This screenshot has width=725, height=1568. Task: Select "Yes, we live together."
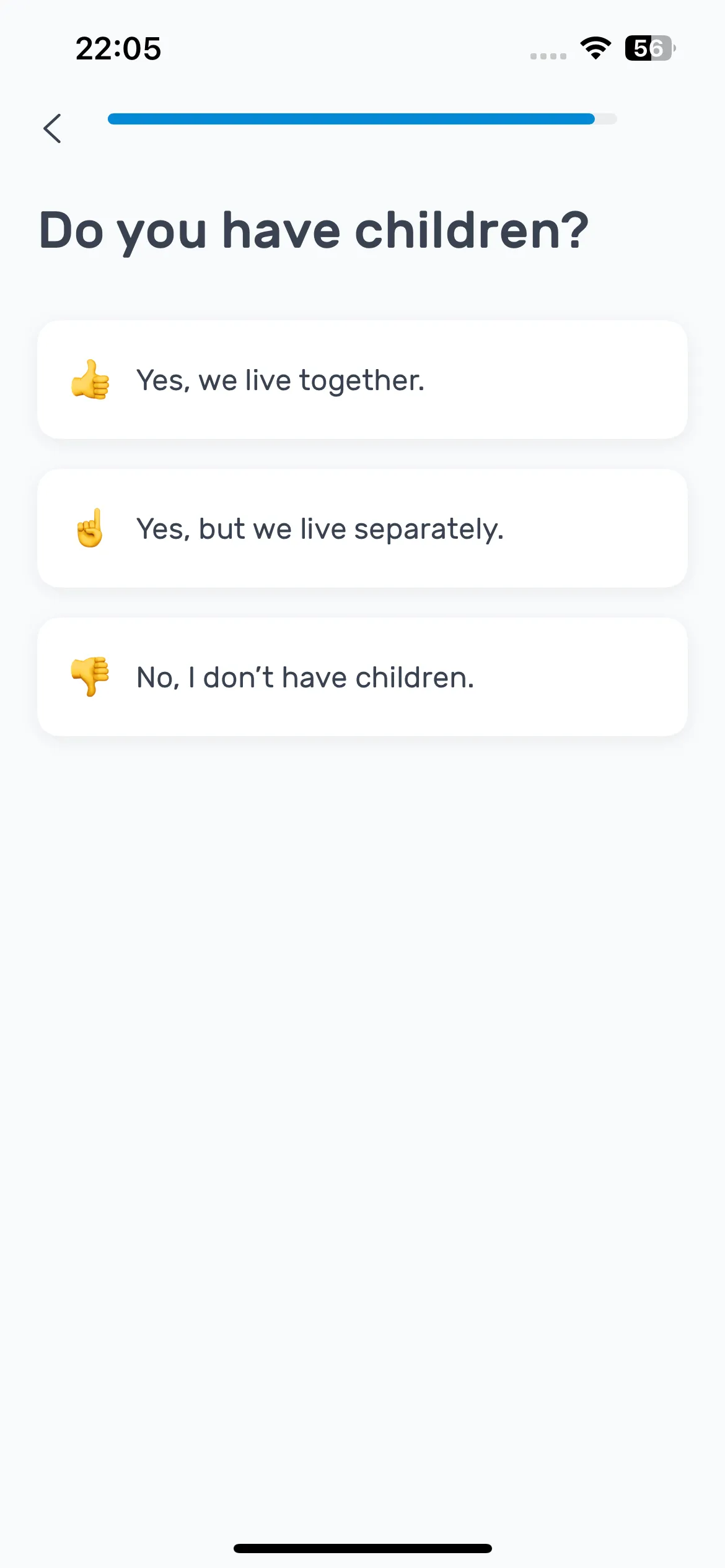pos(362,380)
